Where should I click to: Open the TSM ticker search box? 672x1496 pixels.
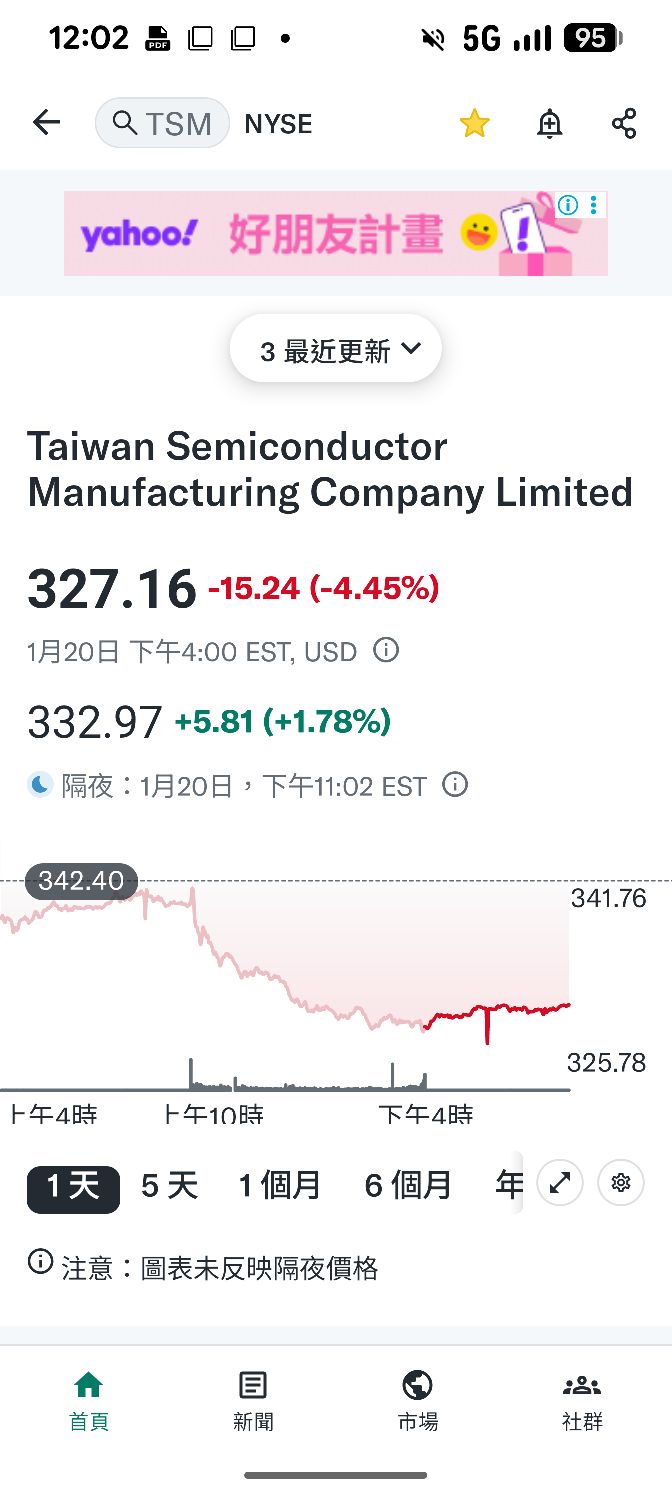tap(163, 123)
